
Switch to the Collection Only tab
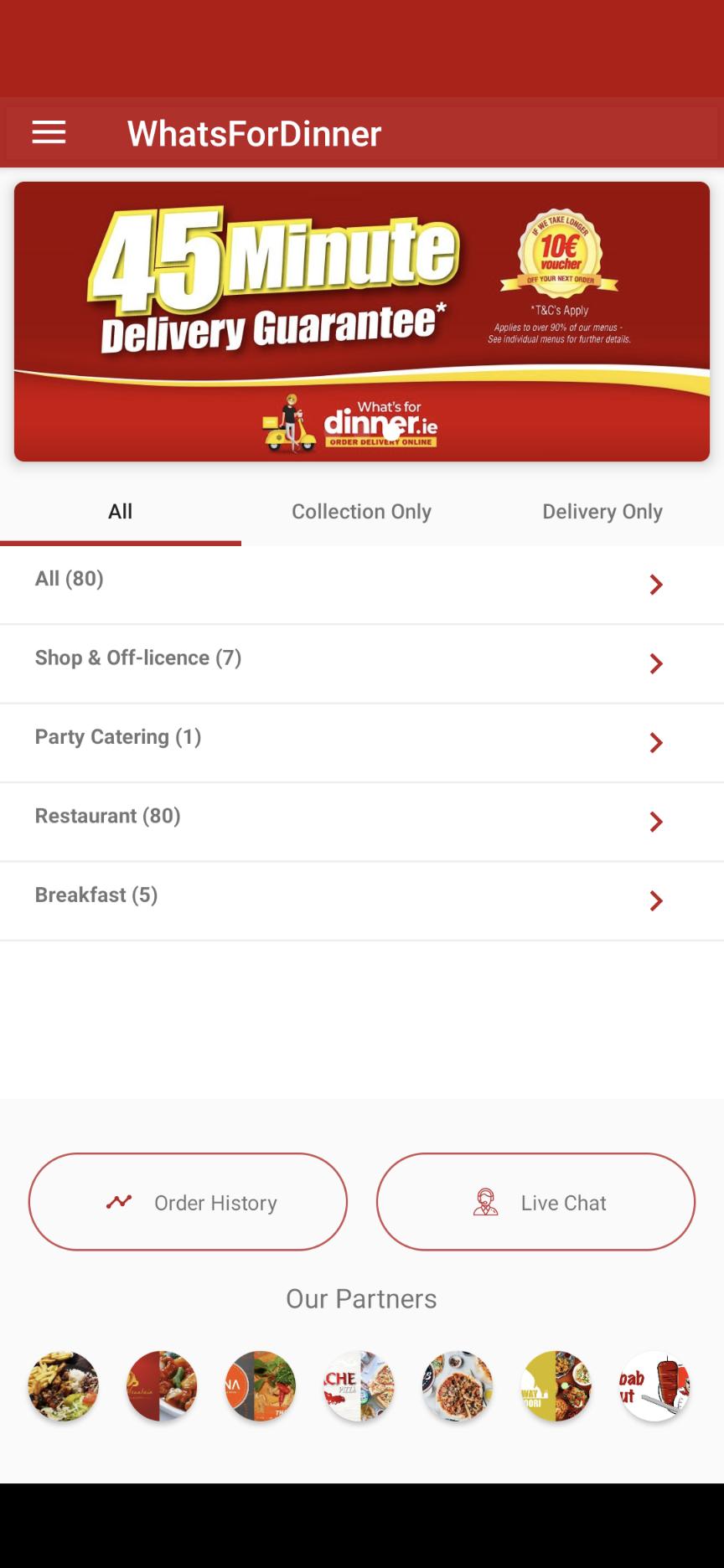[x=361, y=512]
